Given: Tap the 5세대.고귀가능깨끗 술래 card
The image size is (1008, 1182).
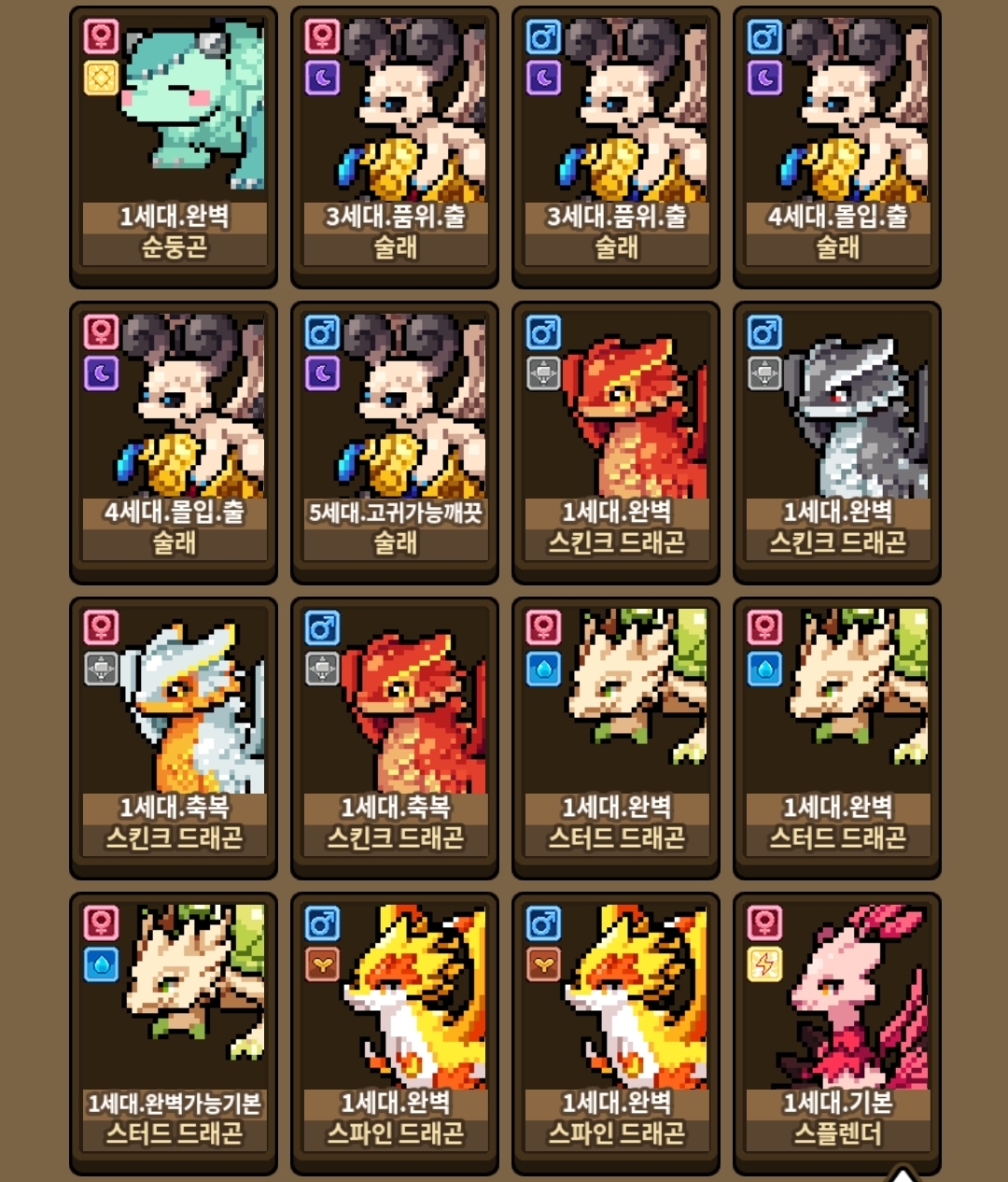Looking at the screenshot, I should pyautogui.click(x=395, y=443).
